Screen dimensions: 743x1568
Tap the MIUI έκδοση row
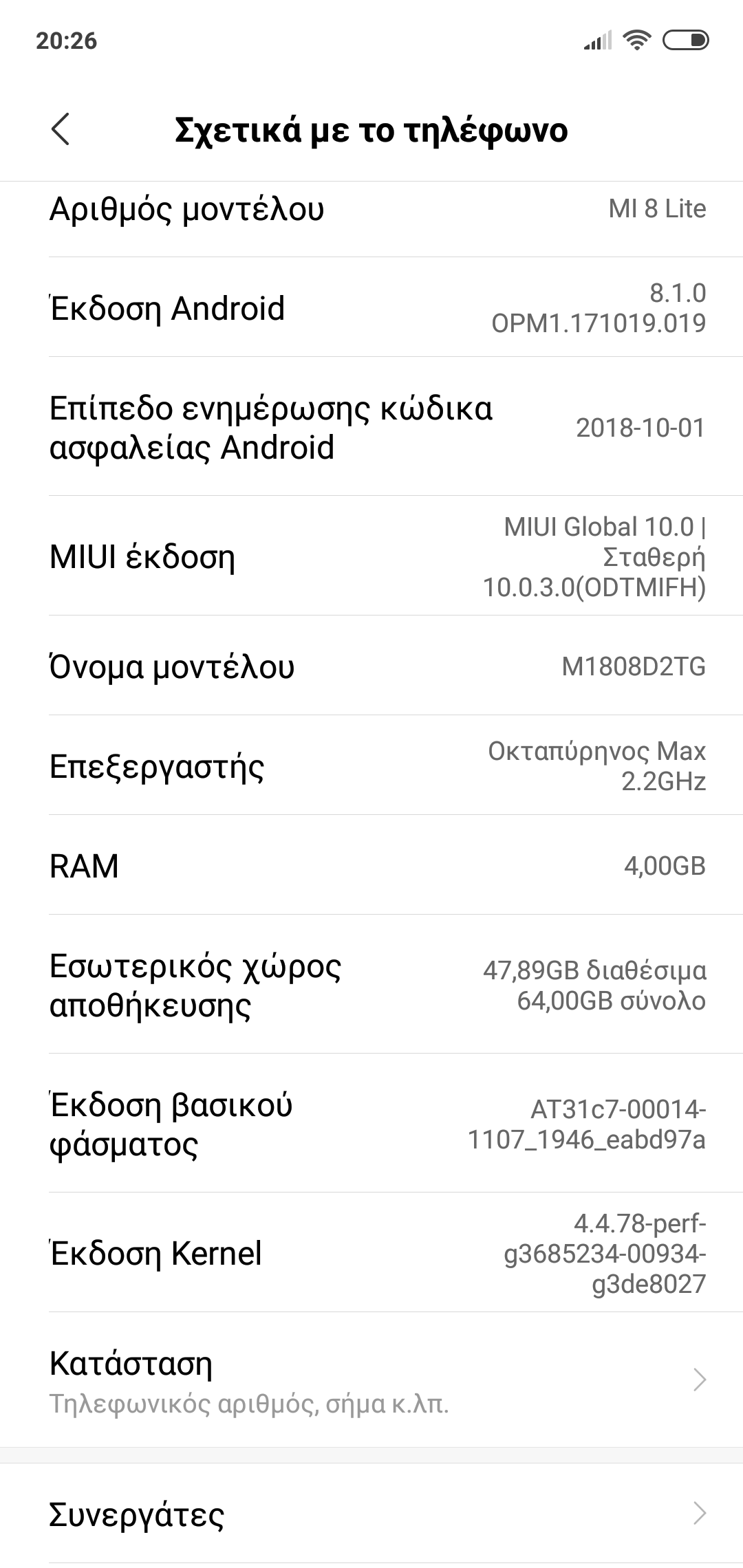pos(371,556)
